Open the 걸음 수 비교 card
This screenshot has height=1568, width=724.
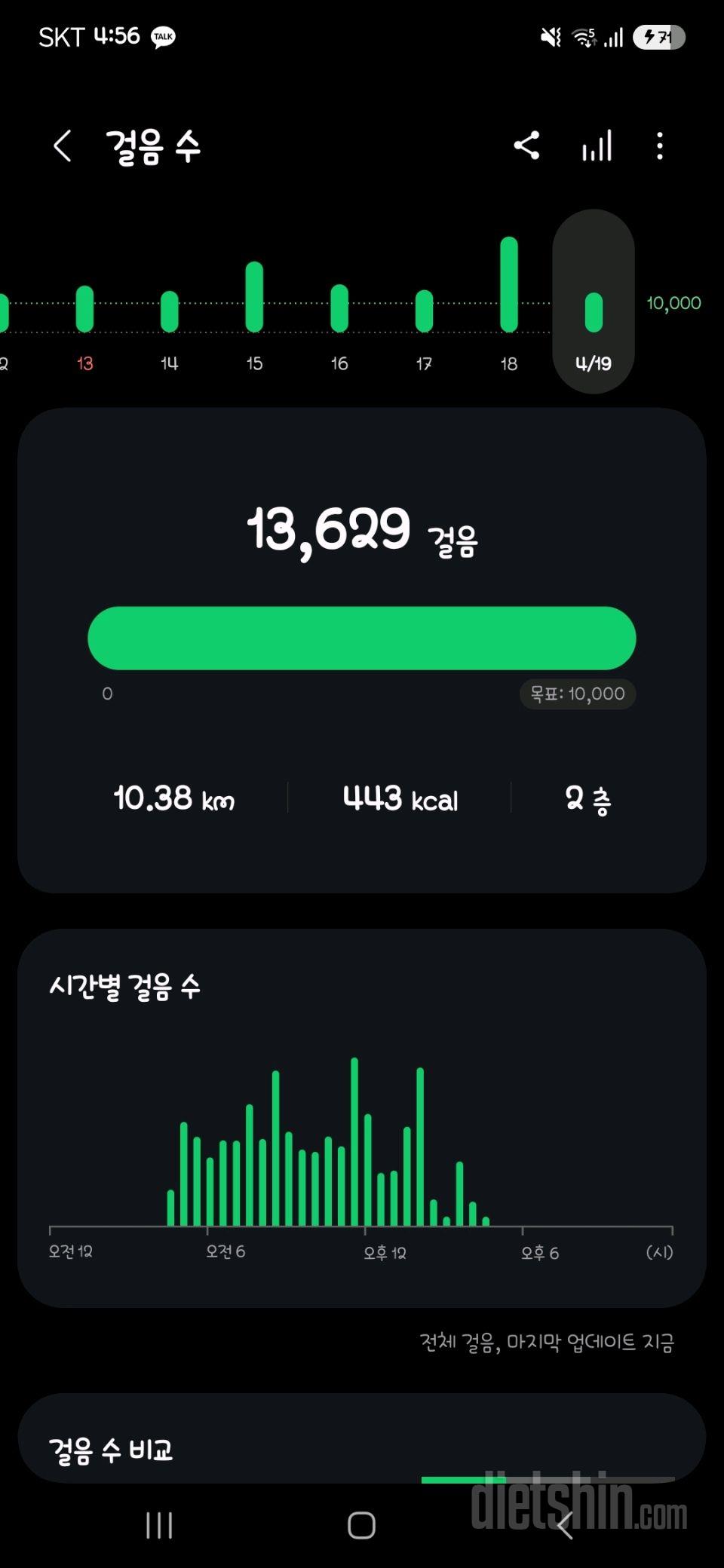[362, 1449]
